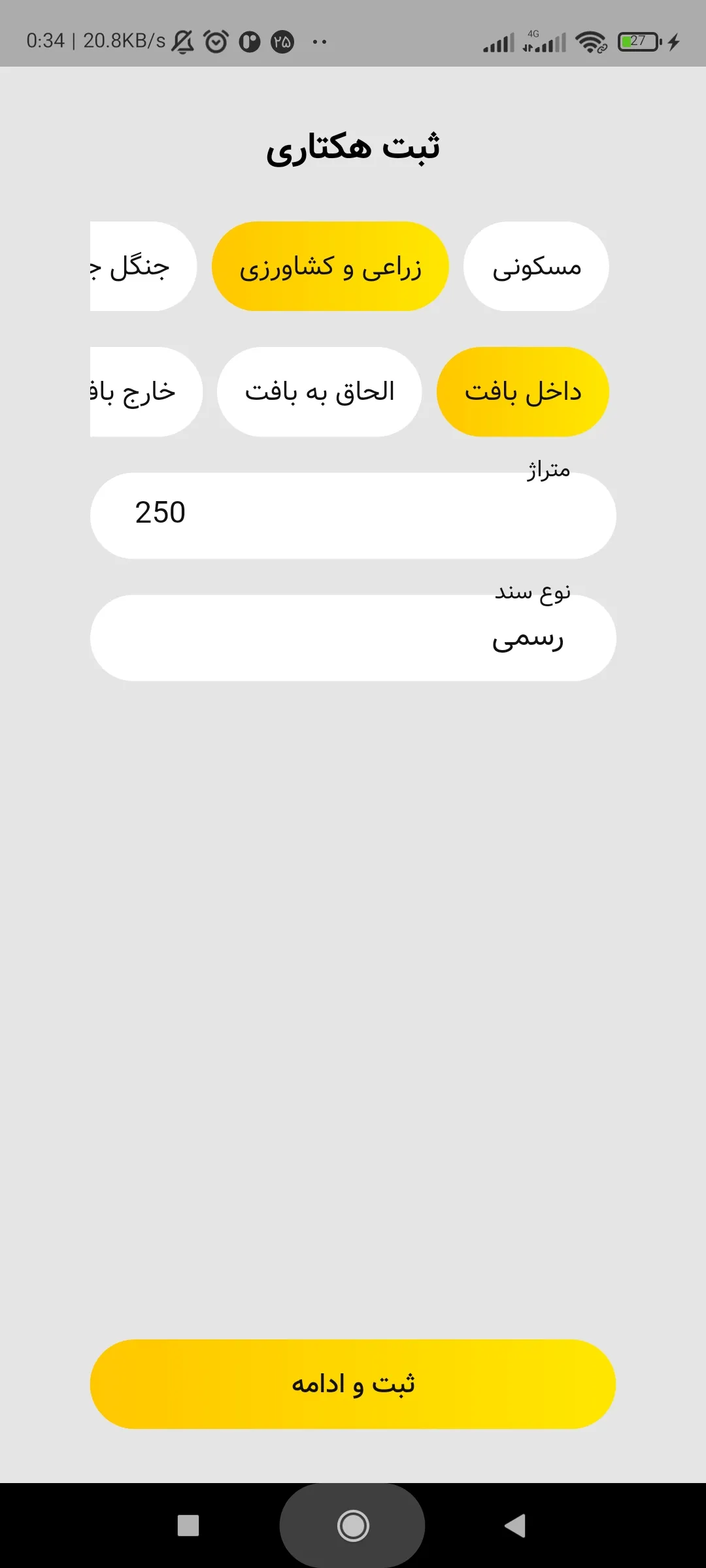Submit with the ثبت و ادامه button

pos(353,1384)
